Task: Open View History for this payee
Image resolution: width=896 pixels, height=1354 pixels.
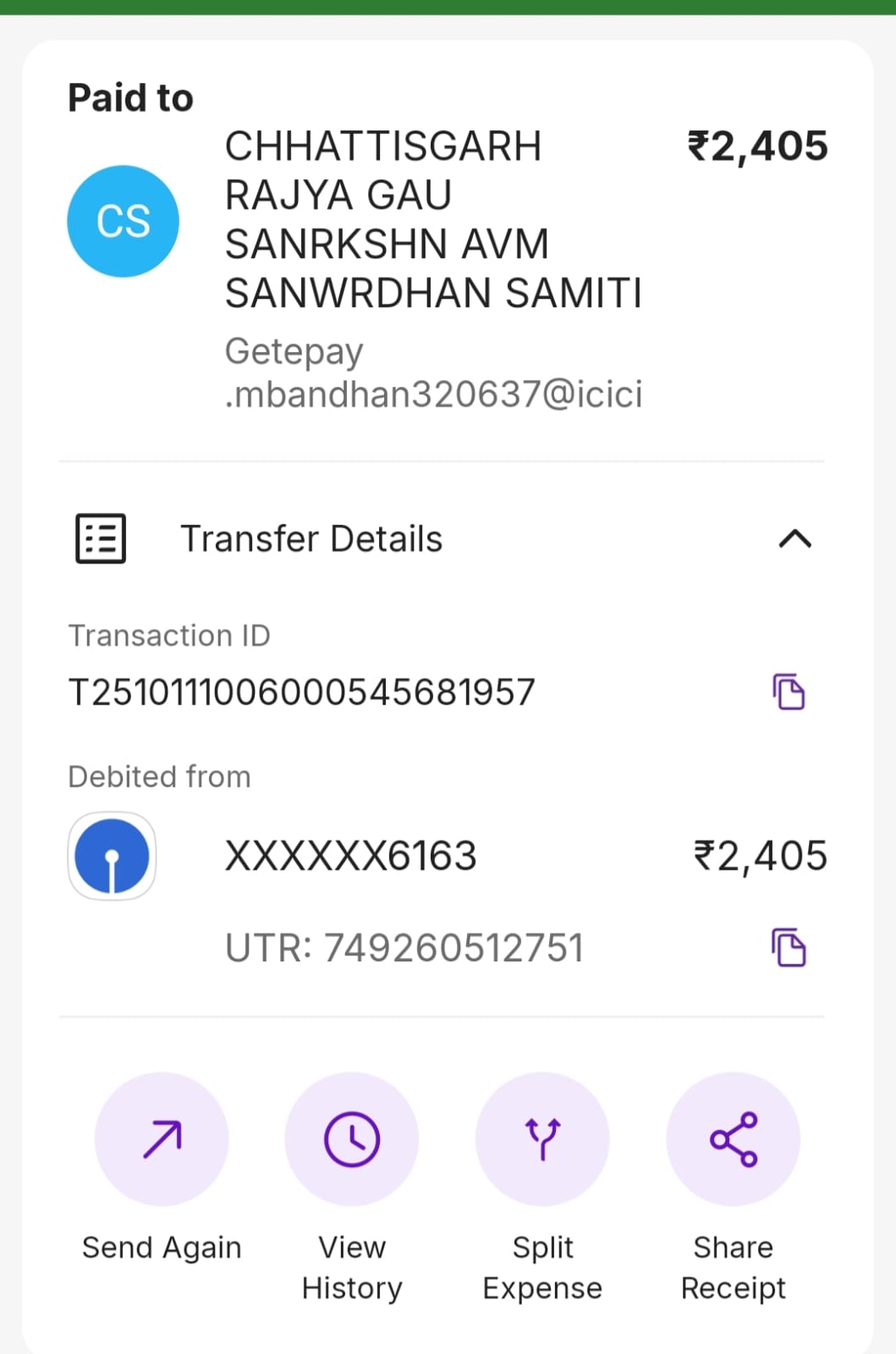Action: 352,1139
